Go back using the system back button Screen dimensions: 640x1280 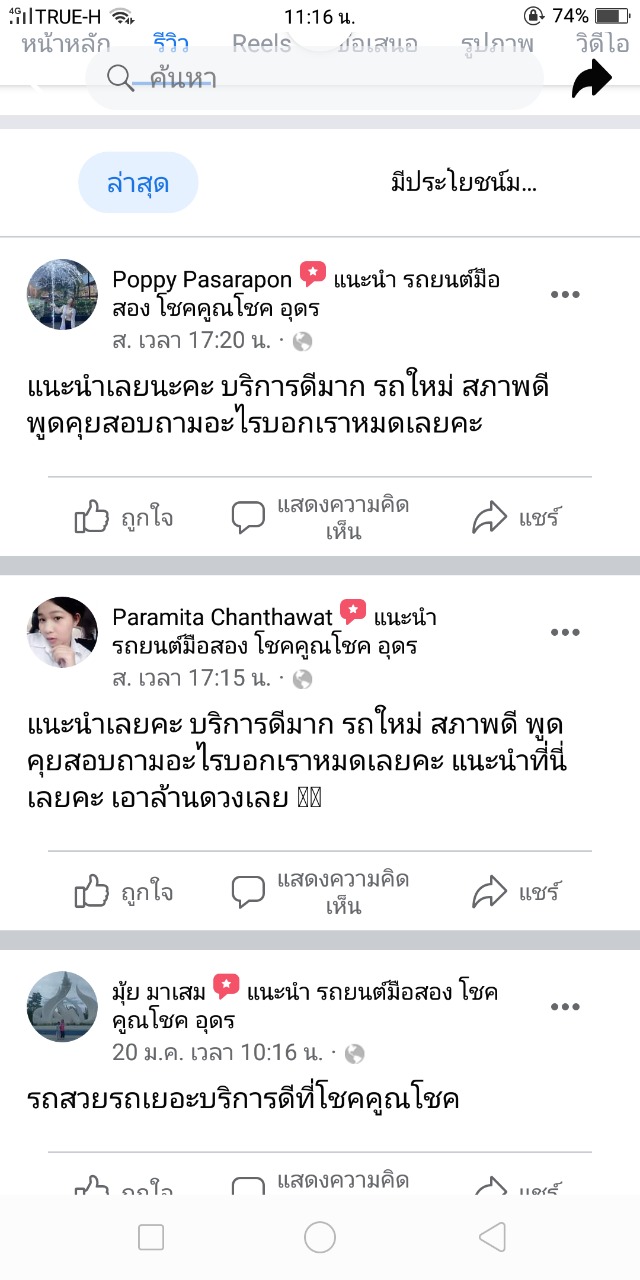(492, 1238)
